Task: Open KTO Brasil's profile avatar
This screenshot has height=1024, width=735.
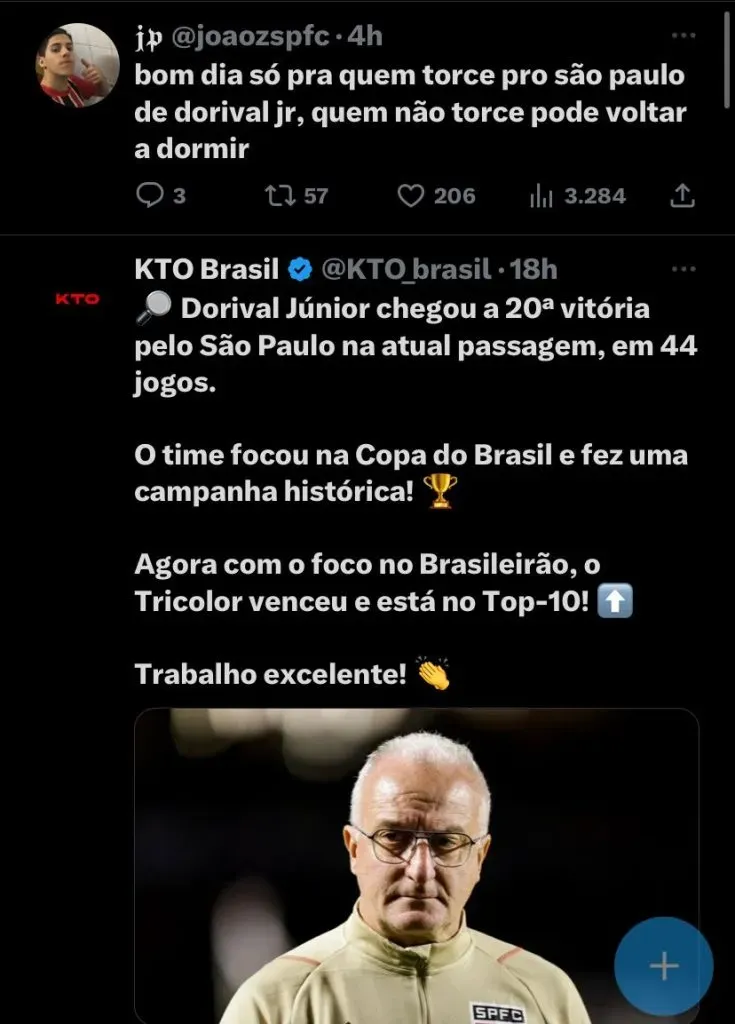Action: [77, 299]
